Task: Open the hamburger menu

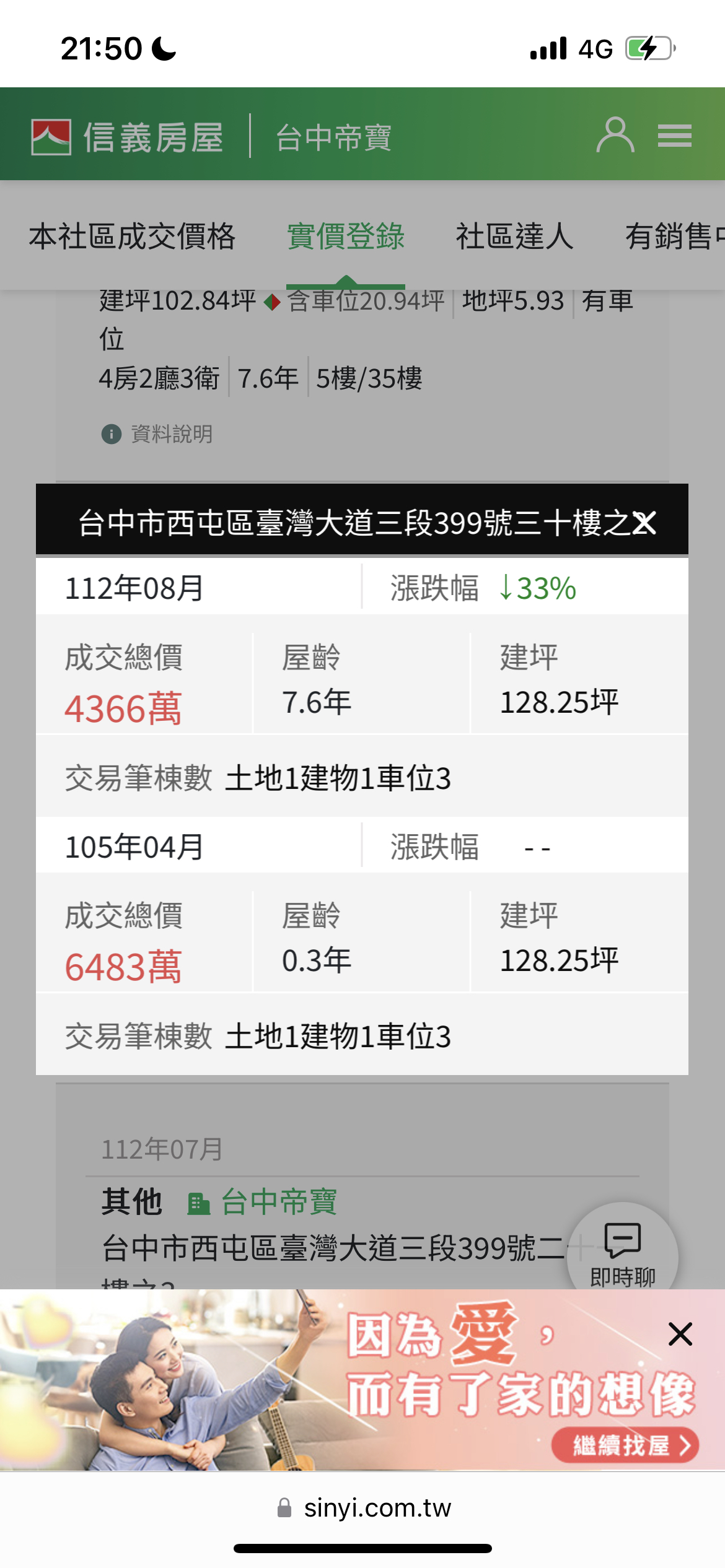Action: point(674,136)
